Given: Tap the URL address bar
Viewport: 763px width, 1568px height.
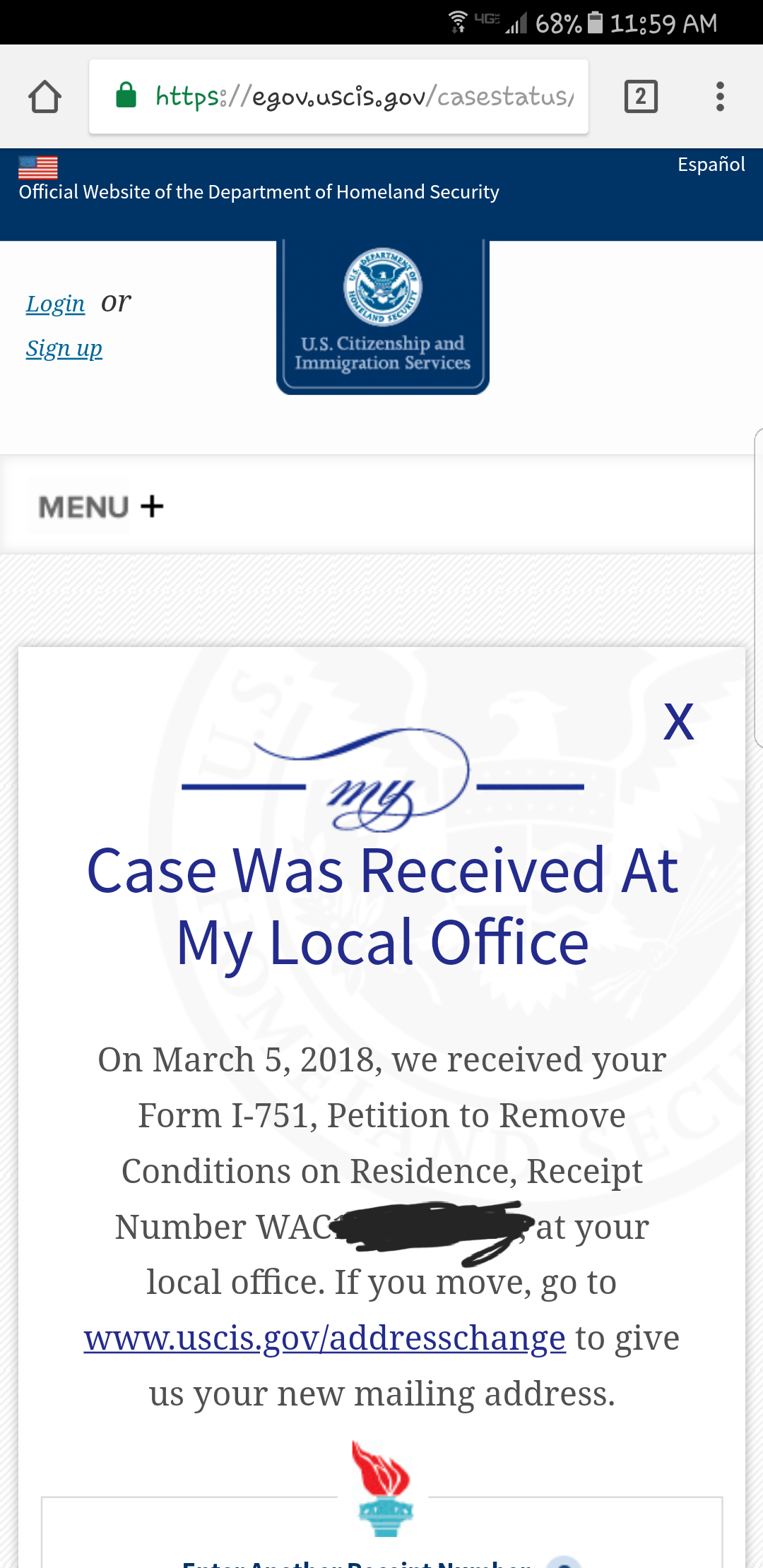Looking at the screenshot, I should 338,96.
